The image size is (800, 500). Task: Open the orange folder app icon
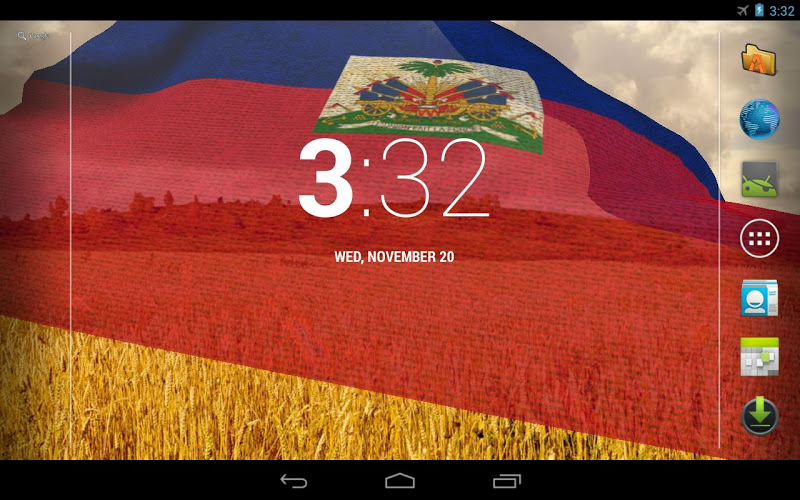(759, 60)
